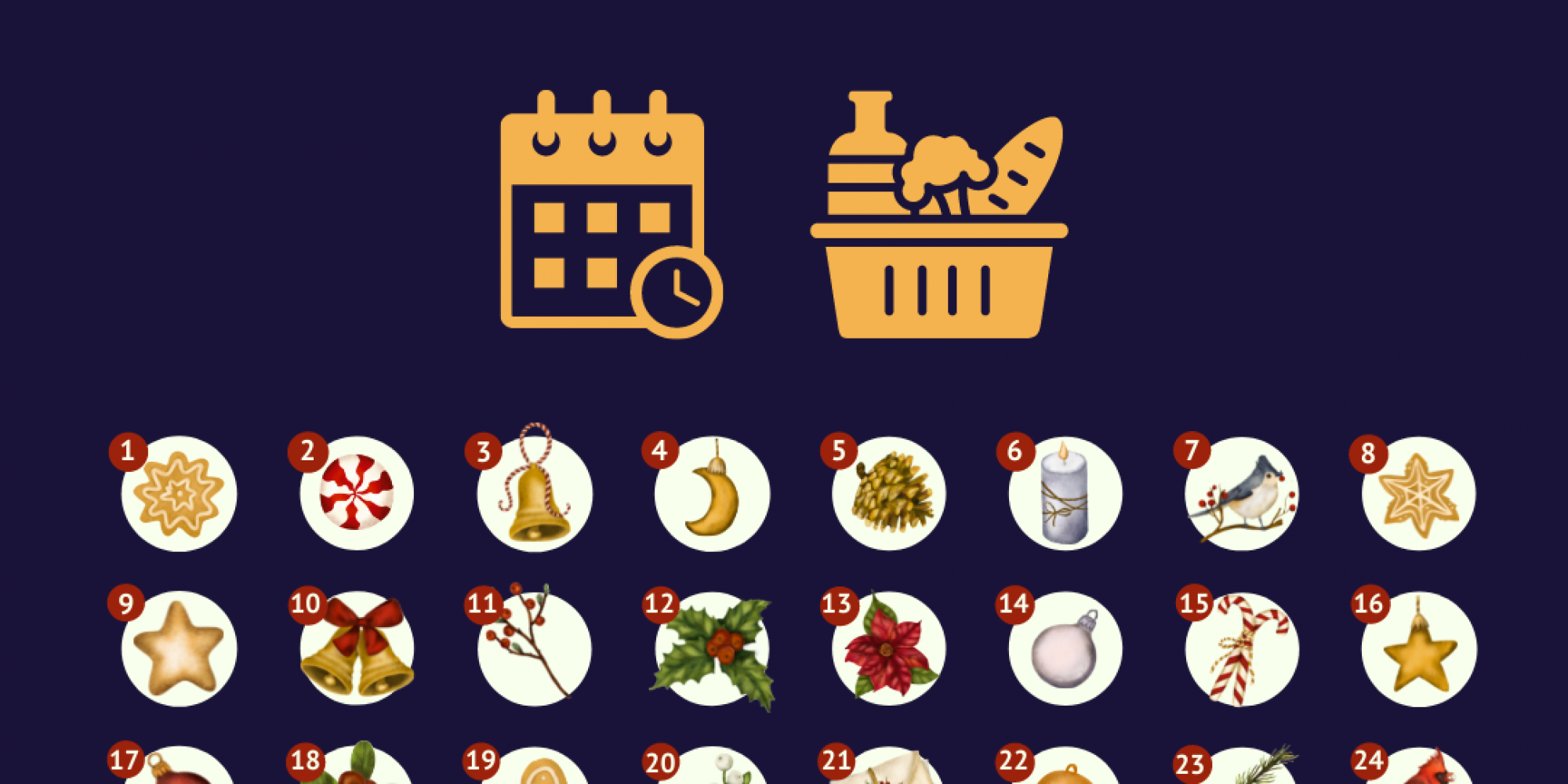The width and height of the screenshot is (1568, 784).
Task: Tap day 15 candy cane door
Action: point(1242,649)
